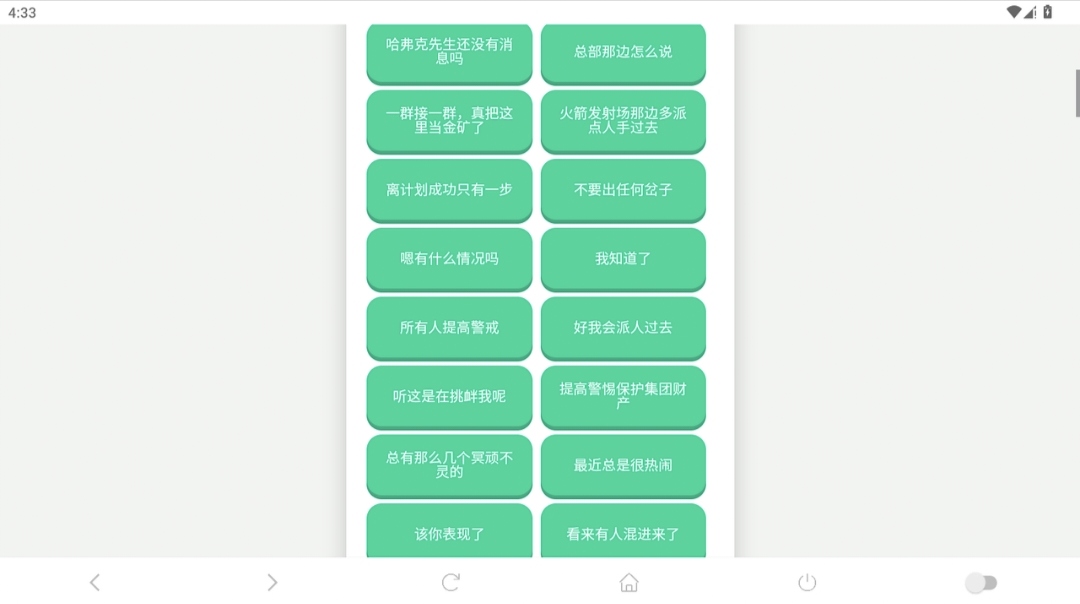Choose 该你表现了
Viewport: 1080px width, 604px height.
point(449,533)
